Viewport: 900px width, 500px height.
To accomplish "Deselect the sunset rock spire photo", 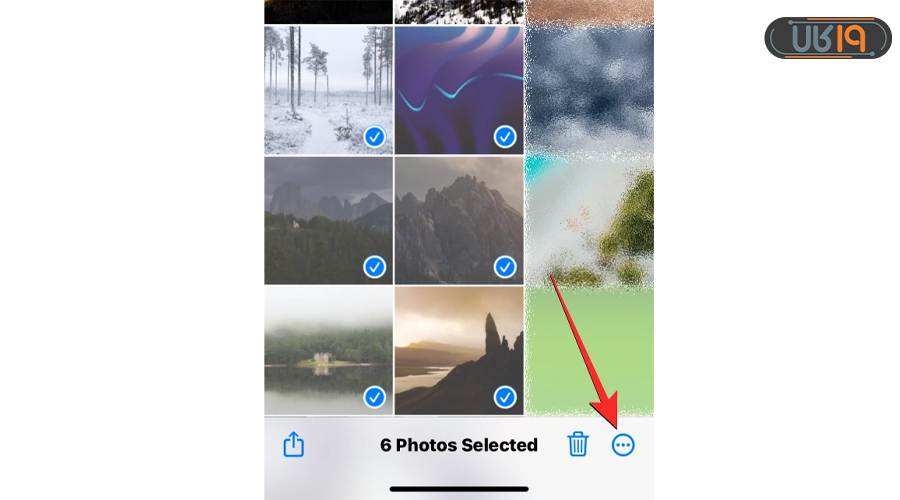I will pos(459,350).
